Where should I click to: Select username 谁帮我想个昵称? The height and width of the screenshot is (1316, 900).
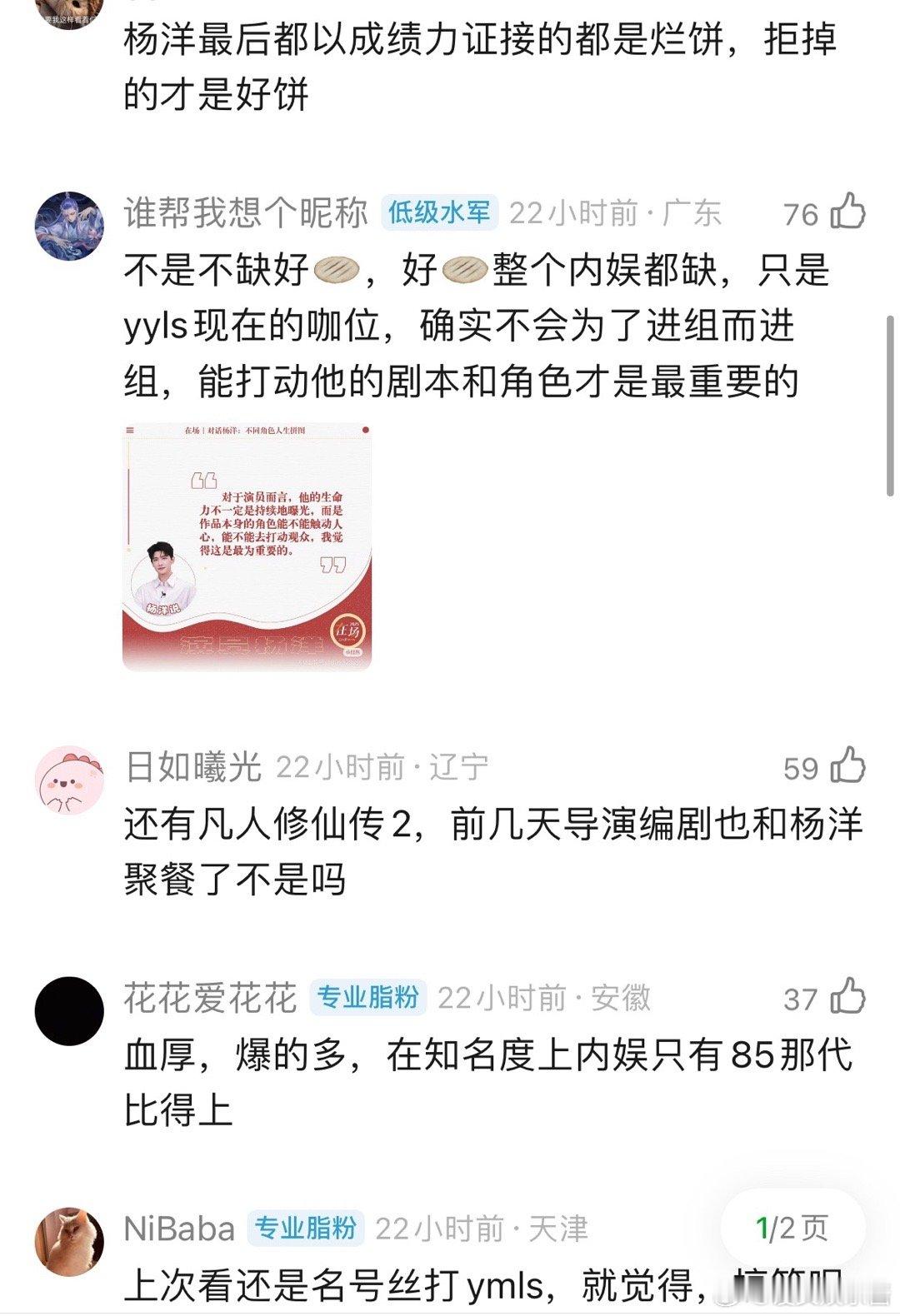coord(246,211)
